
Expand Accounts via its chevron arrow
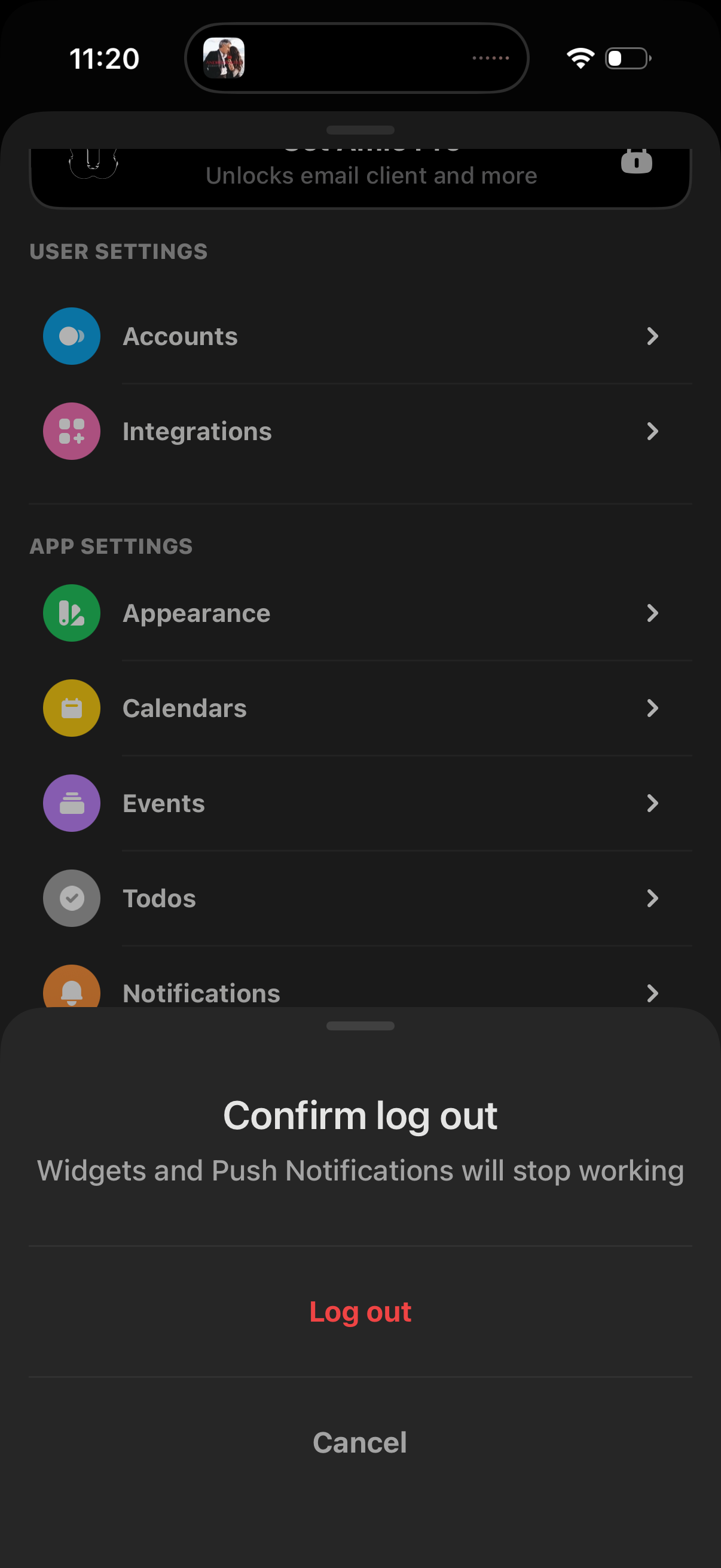pos(653,336)
